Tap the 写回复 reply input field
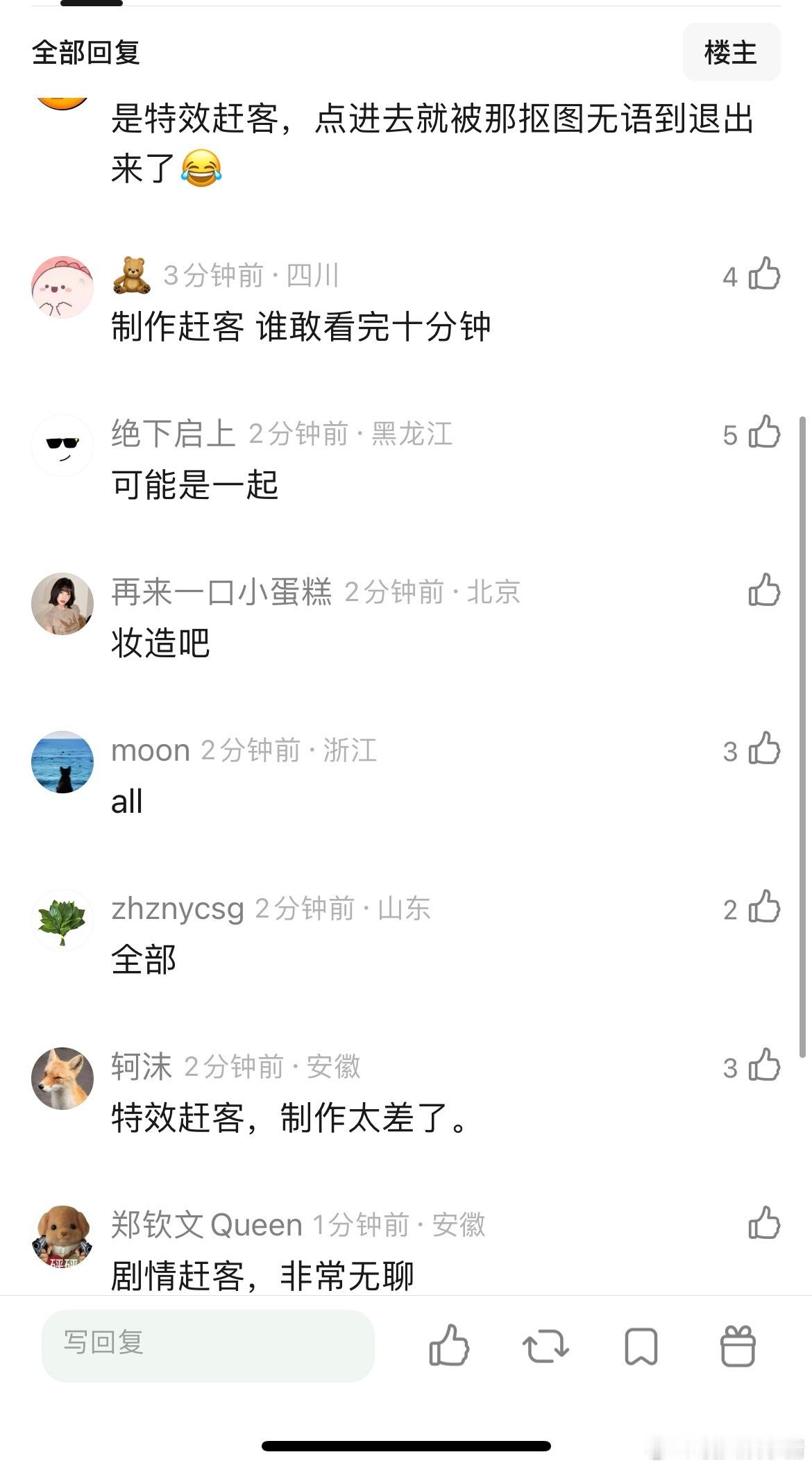 pos(208,1345)
